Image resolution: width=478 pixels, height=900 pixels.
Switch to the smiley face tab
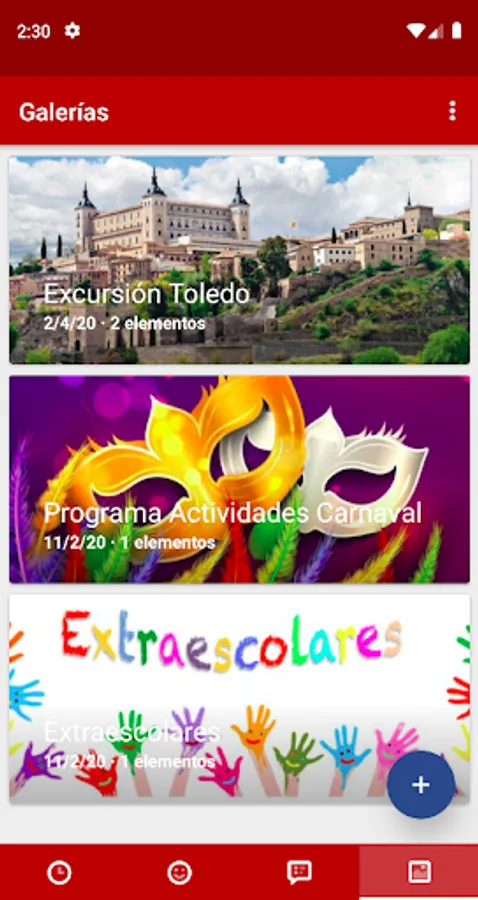tap(179, 872)
